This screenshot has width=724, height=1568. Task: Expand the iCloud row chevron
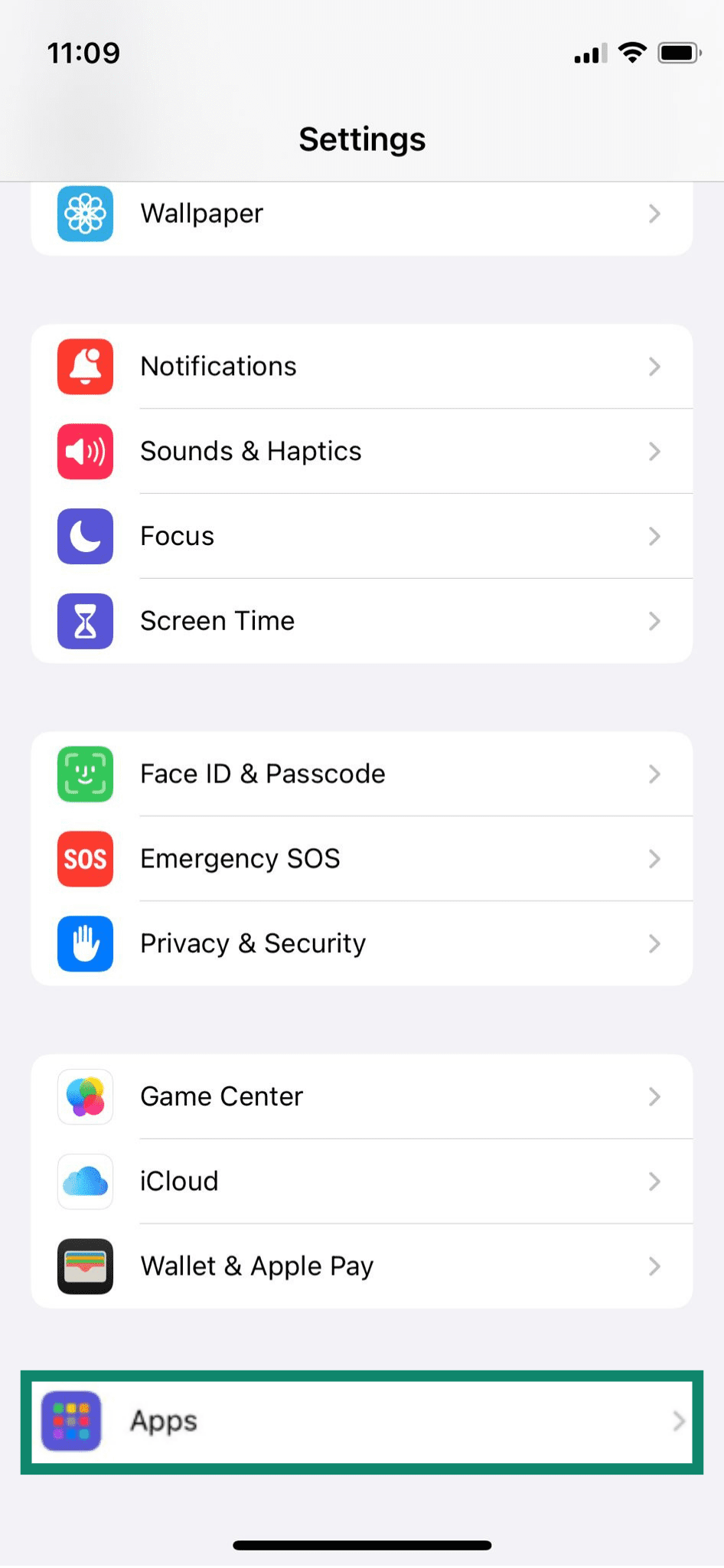pos(654,1181)
